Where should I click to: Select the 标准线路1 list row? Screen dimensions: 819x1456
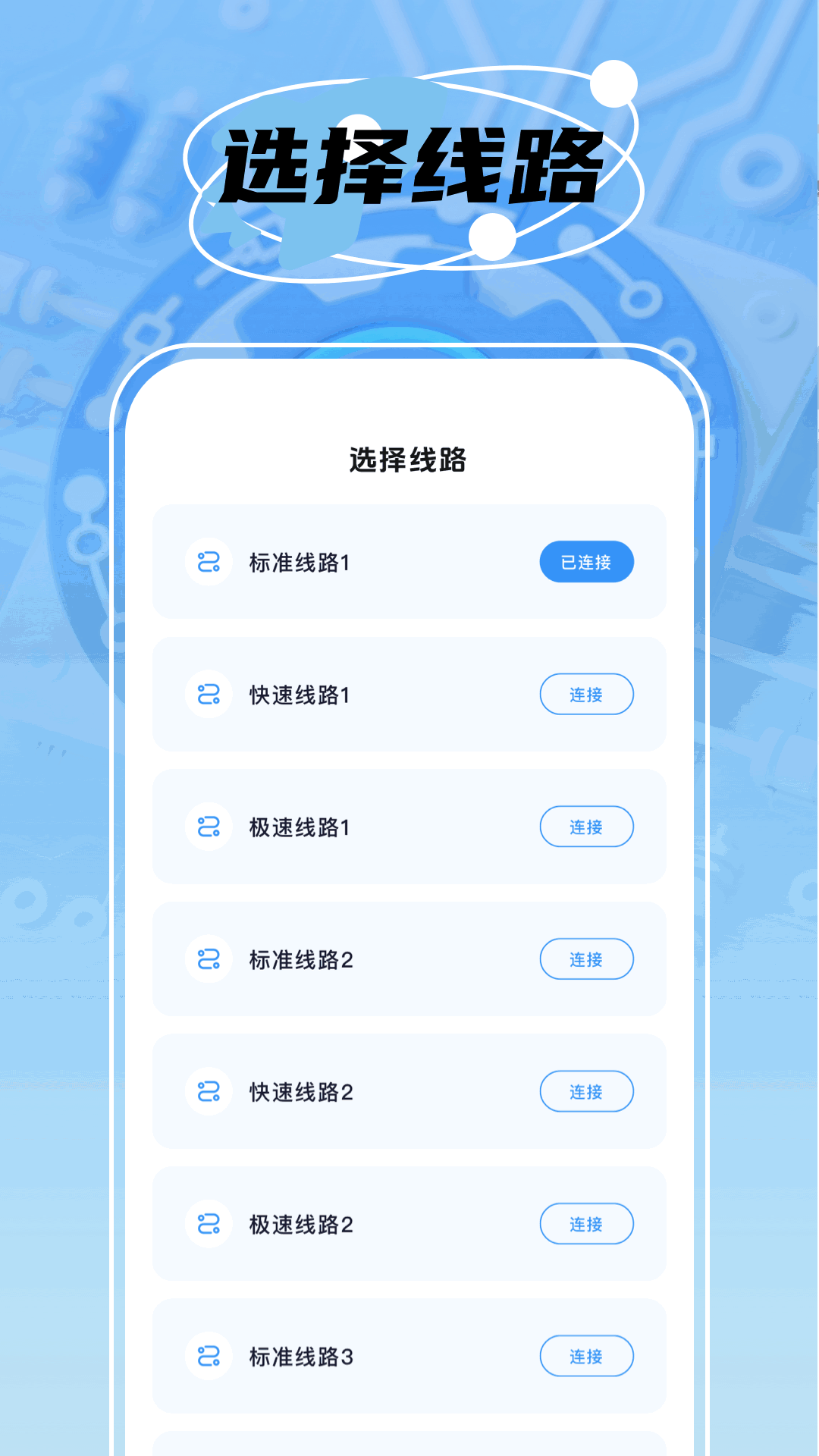click(x=379, y=562)
